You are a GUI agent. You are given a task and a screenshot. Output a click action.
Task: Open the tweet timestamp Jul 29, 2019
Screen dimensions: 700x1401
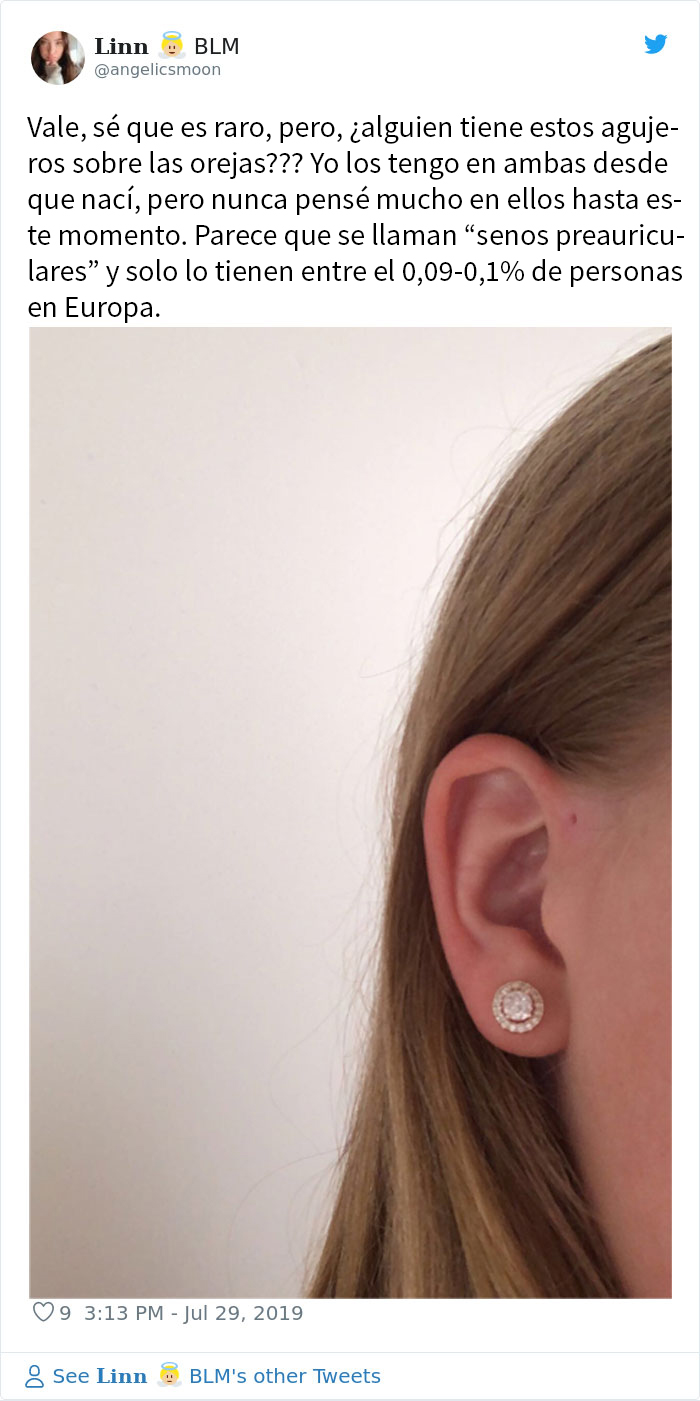[x=191, y=1313]
